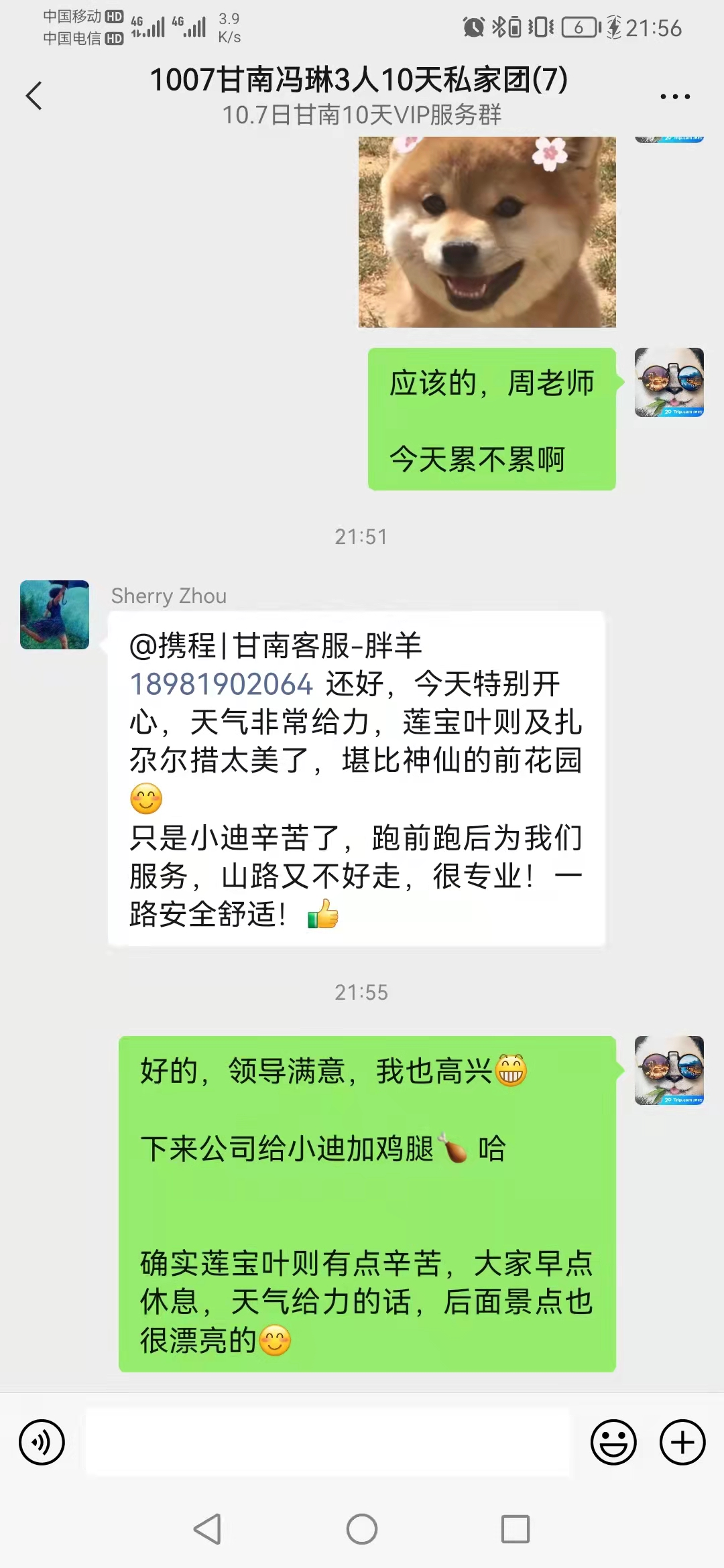Open the plus attachment menu
This screenshot has width=724, height=1568.
click(x=682, y=1442)
